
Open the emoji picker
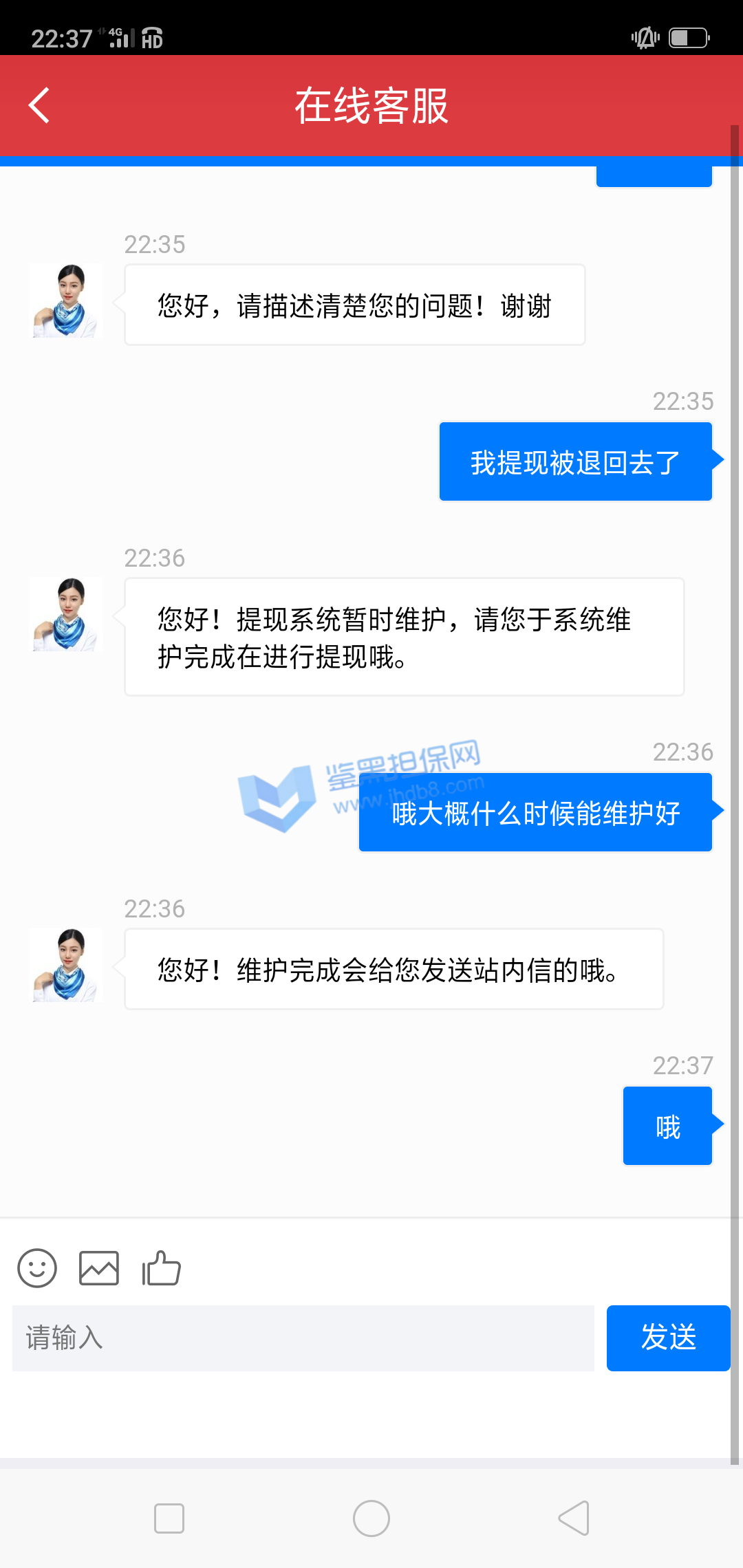pos(37,1268)
